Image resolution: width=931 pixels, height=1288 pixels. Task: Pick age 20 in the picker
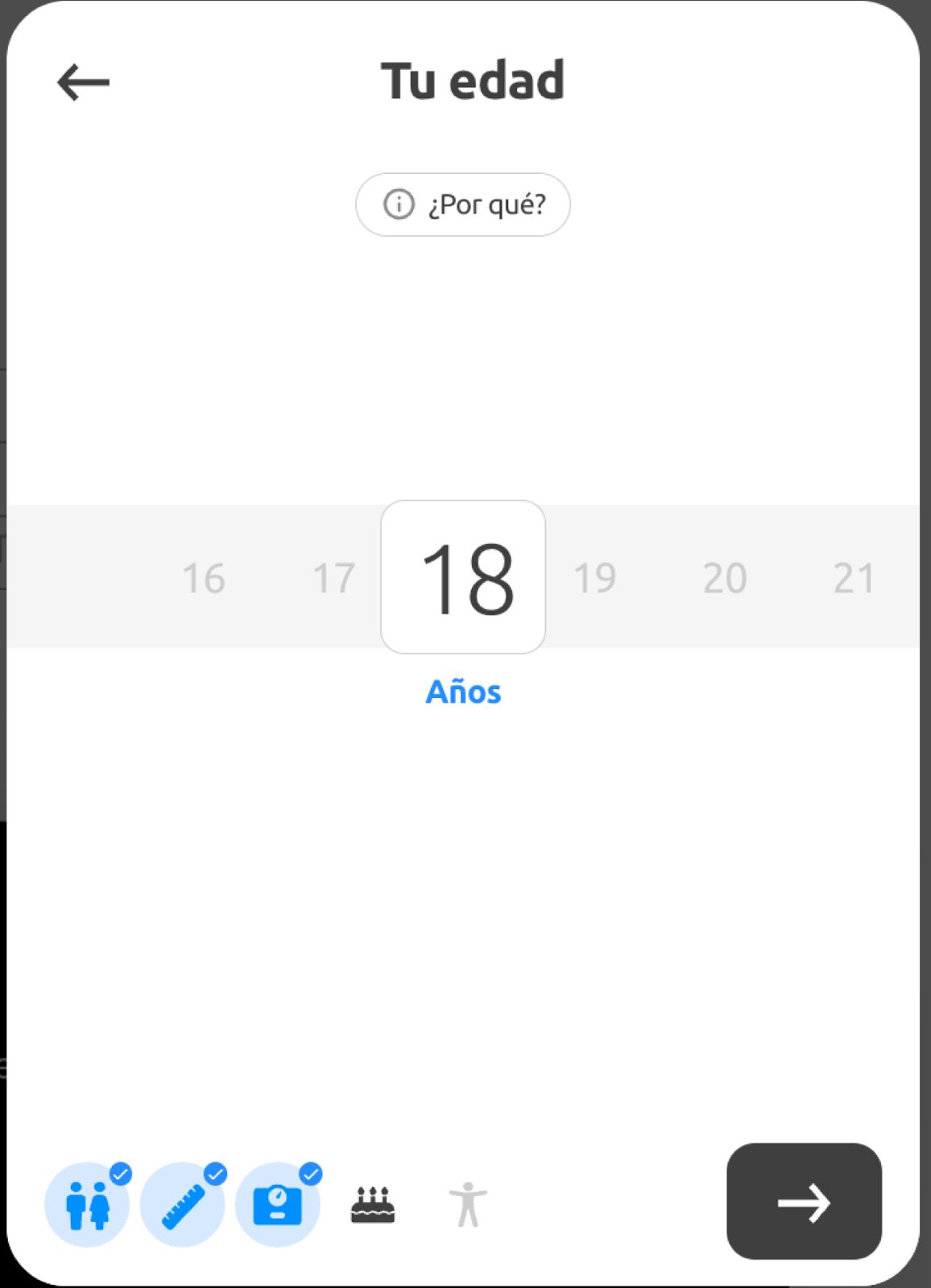[x=724, y=578]
